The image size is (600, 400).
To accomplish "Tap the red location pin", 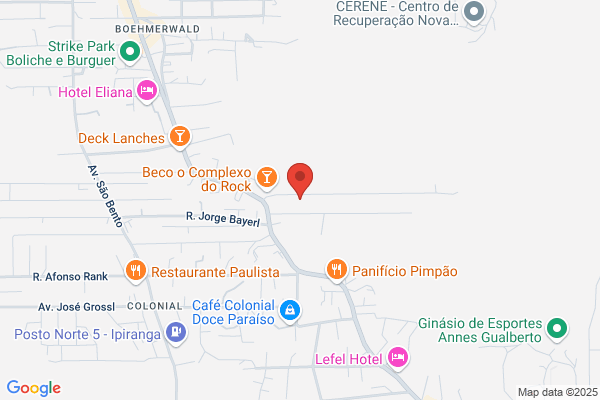I will [300, 181].
